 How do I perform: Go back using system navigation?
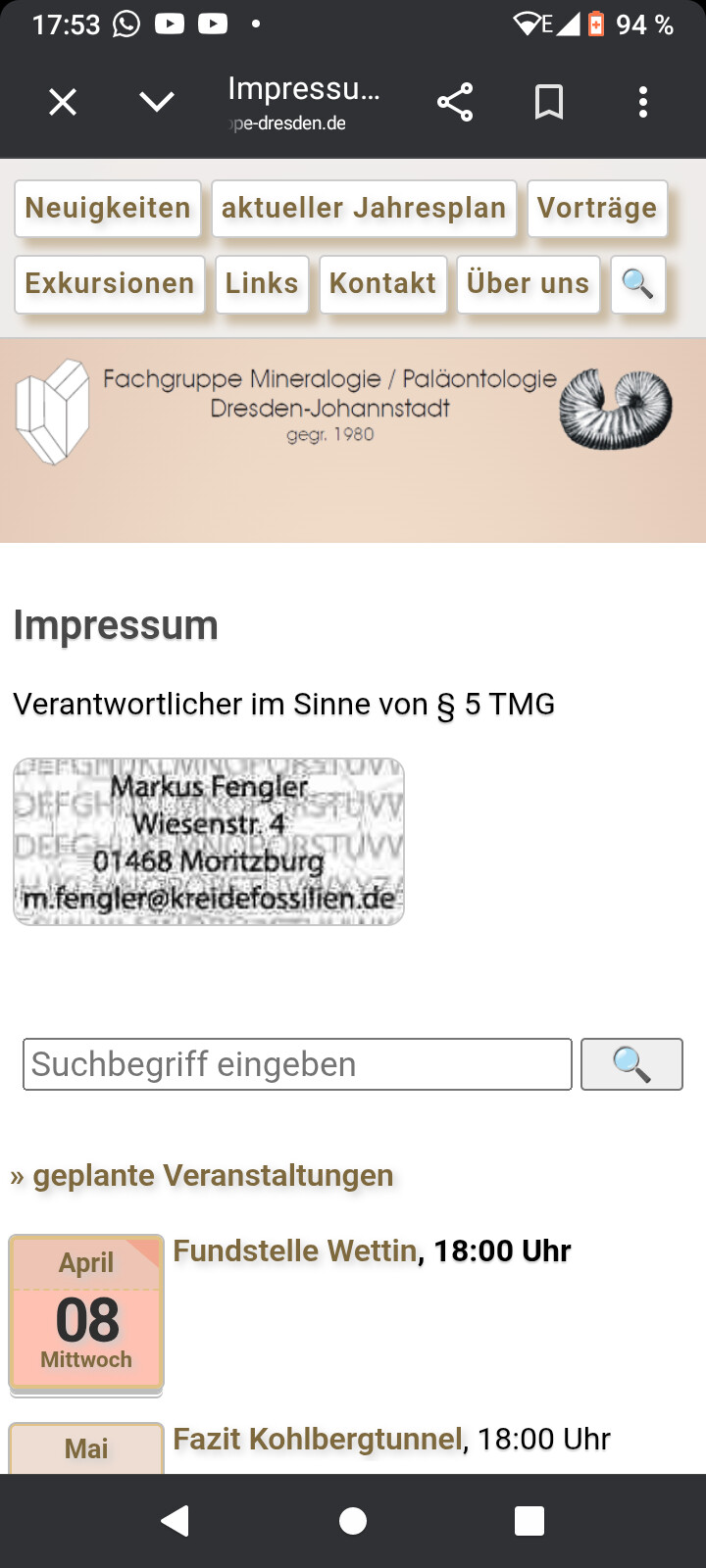point(176,1521)
